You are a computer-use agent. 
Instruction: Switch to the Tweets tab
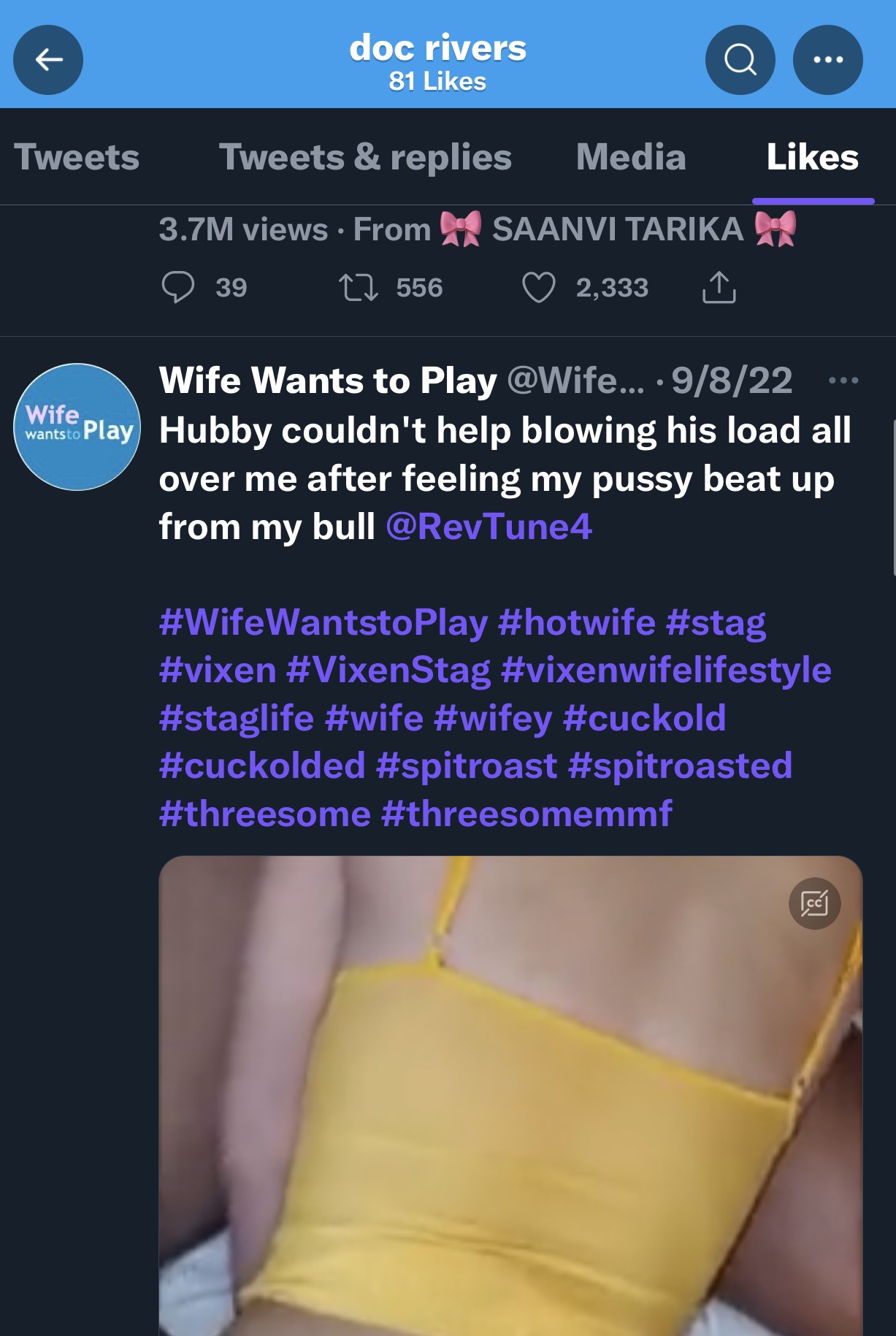click(x=77, y=157)
